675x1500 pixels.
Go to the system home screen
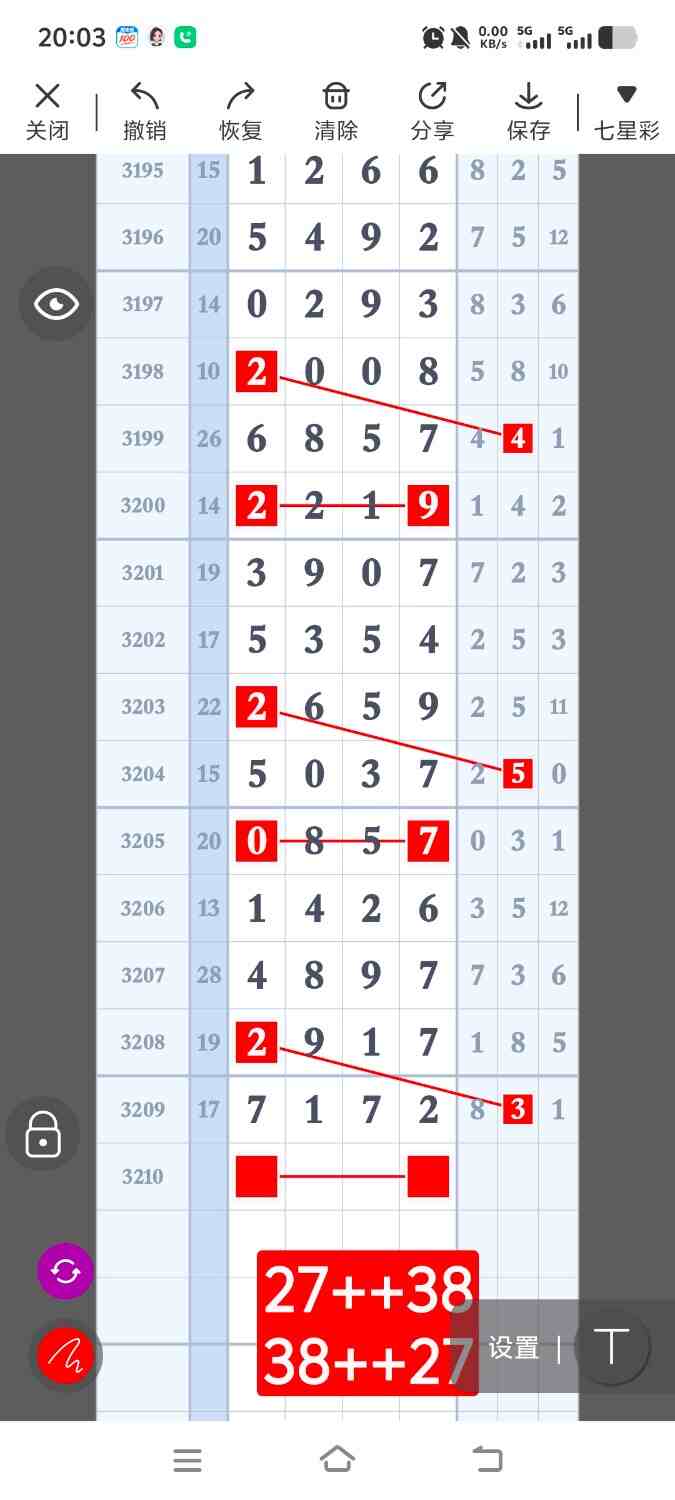pos(337,1460)
